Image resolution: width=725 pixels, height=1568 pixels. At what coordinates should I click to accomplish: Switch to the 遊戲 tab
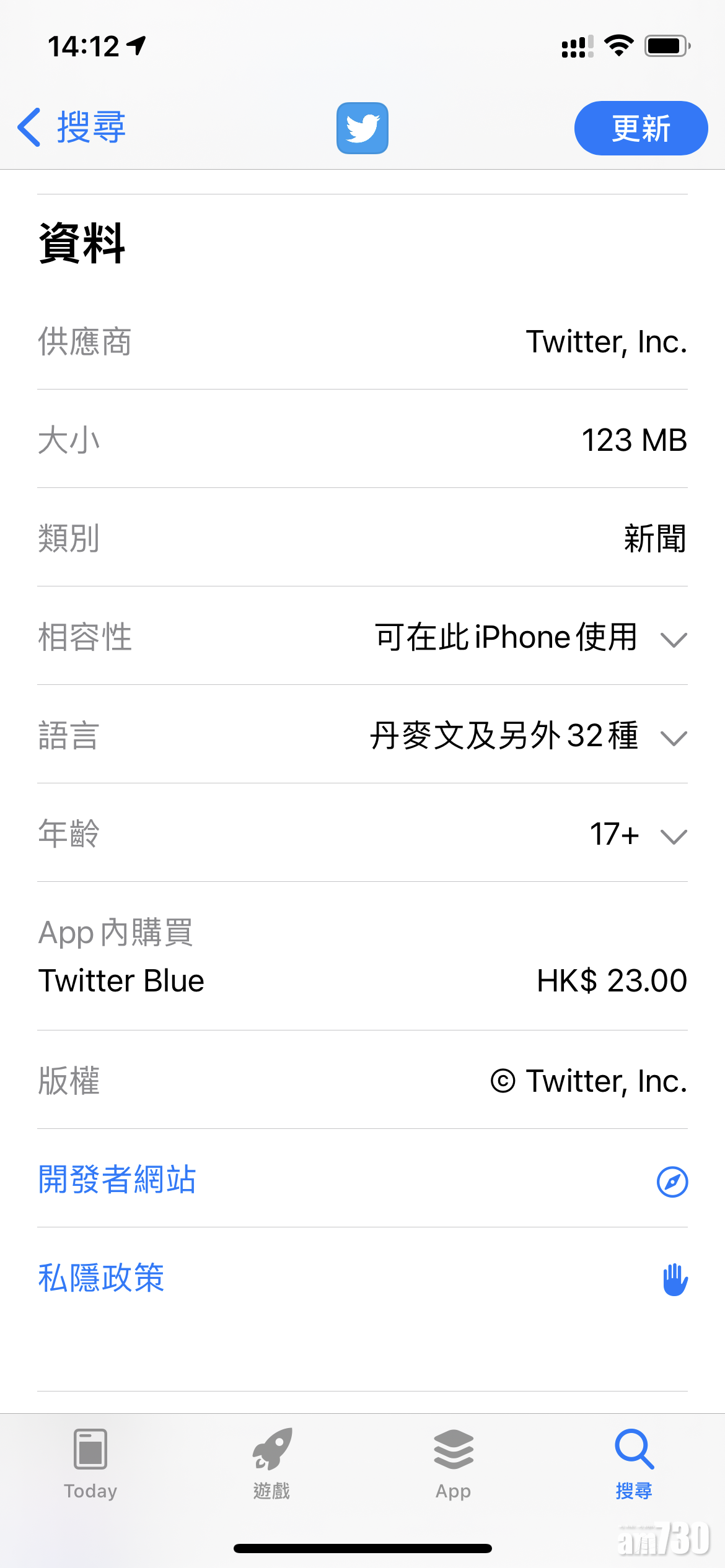click(271, 1464)
